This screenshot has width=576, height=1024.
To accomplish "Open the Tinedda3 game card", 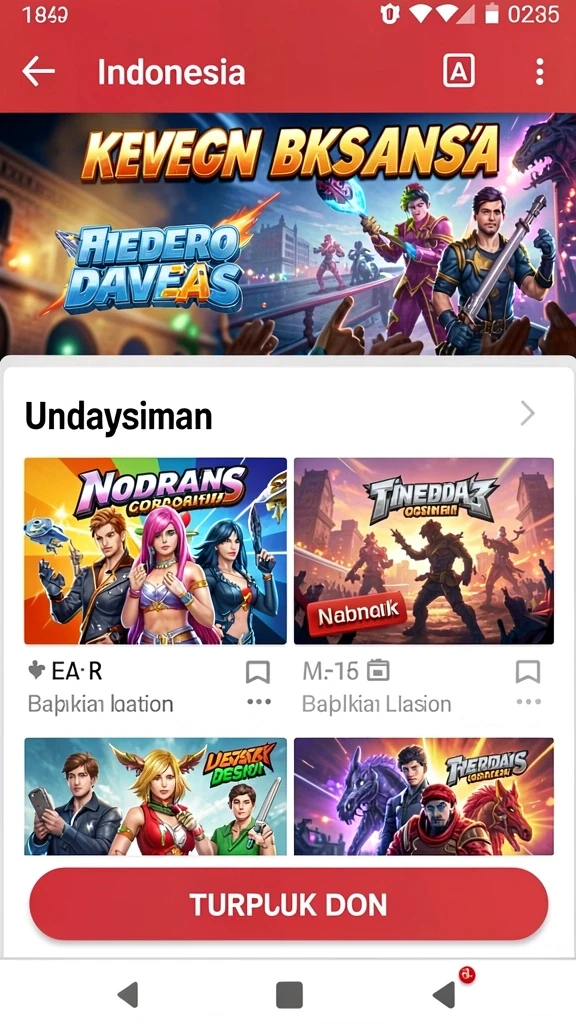I will pos(424,551).
